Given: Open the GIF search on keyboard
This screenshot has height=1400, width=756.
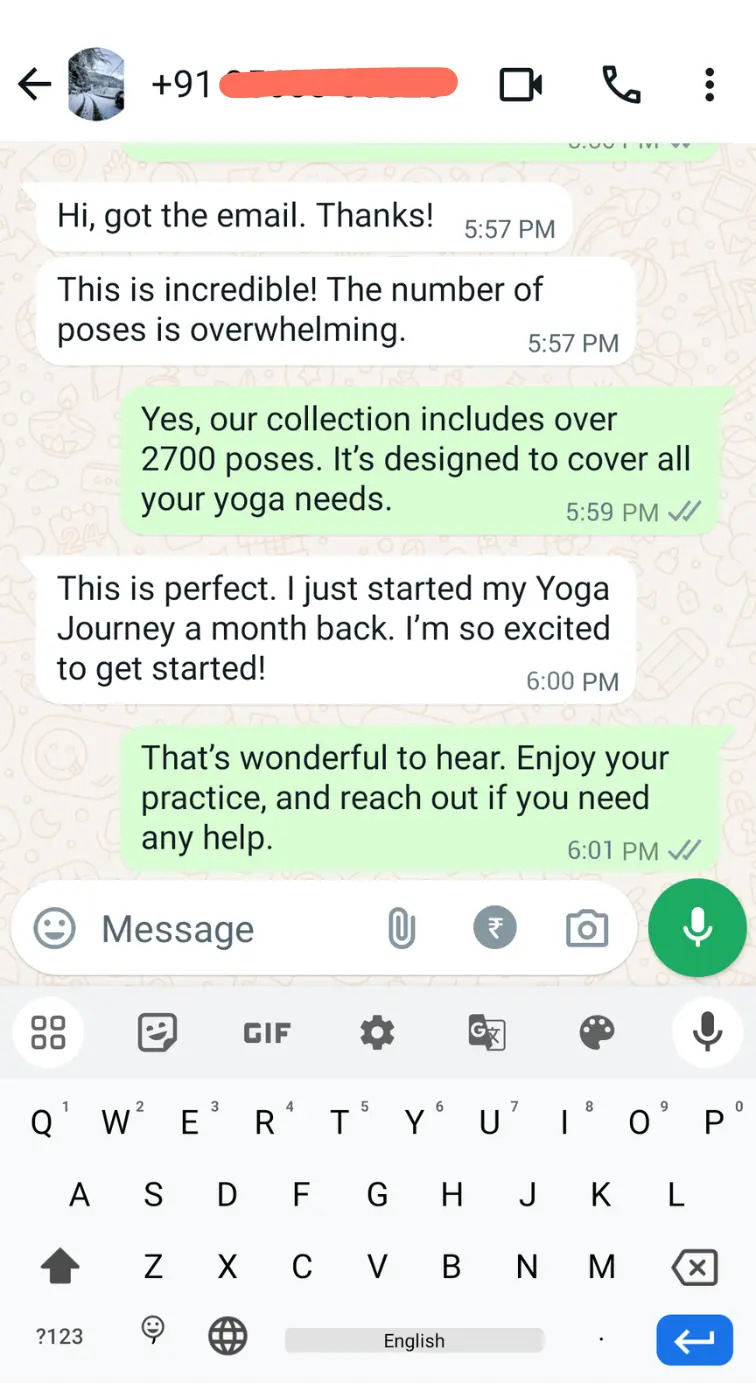Looking at the screenshot, I should pos(267,1032).
